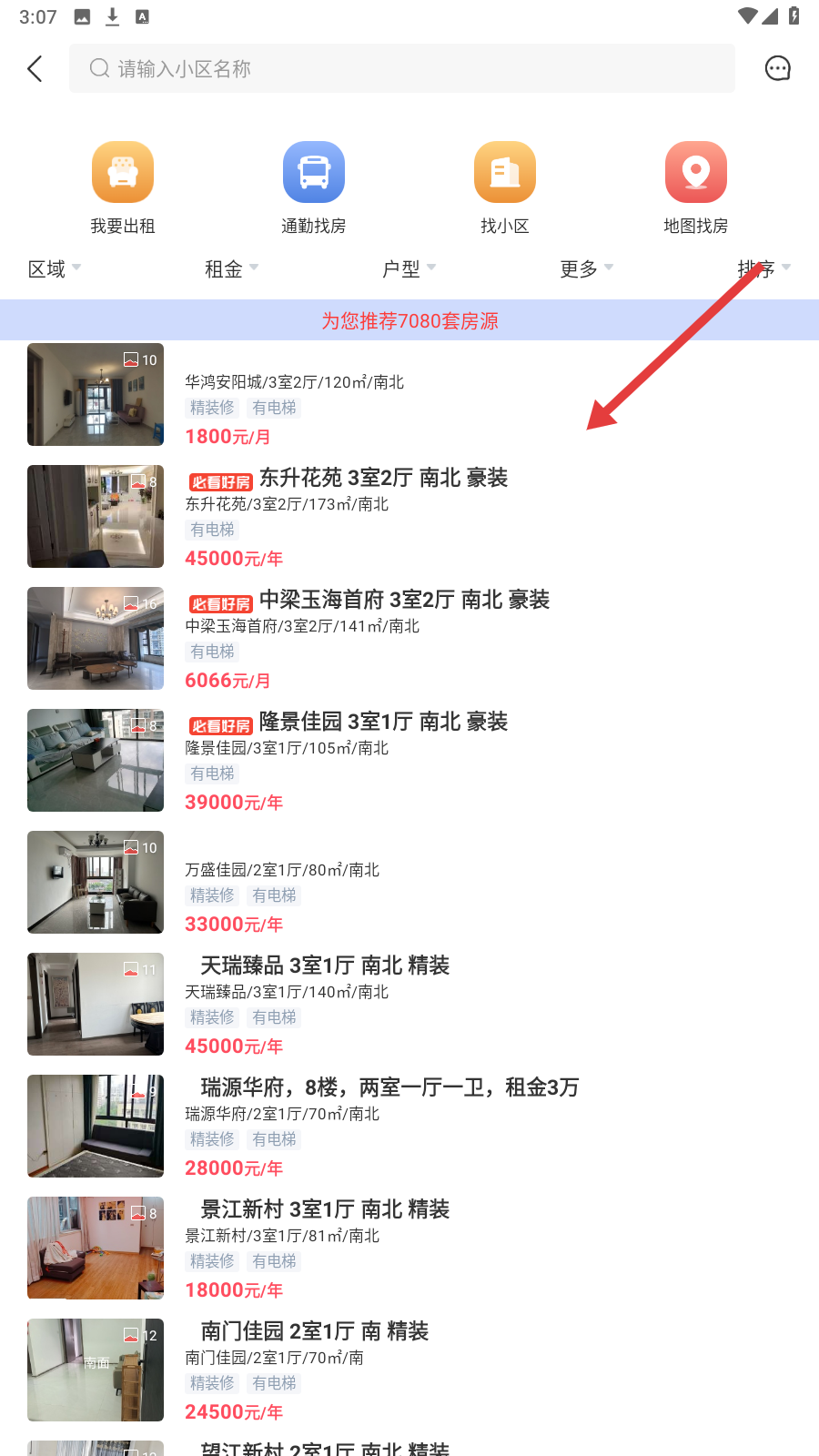Expand the 更多 filter dropdown
Viewport: 819px width, 1456px height.
pyautogui.click(x=586, y=269)
